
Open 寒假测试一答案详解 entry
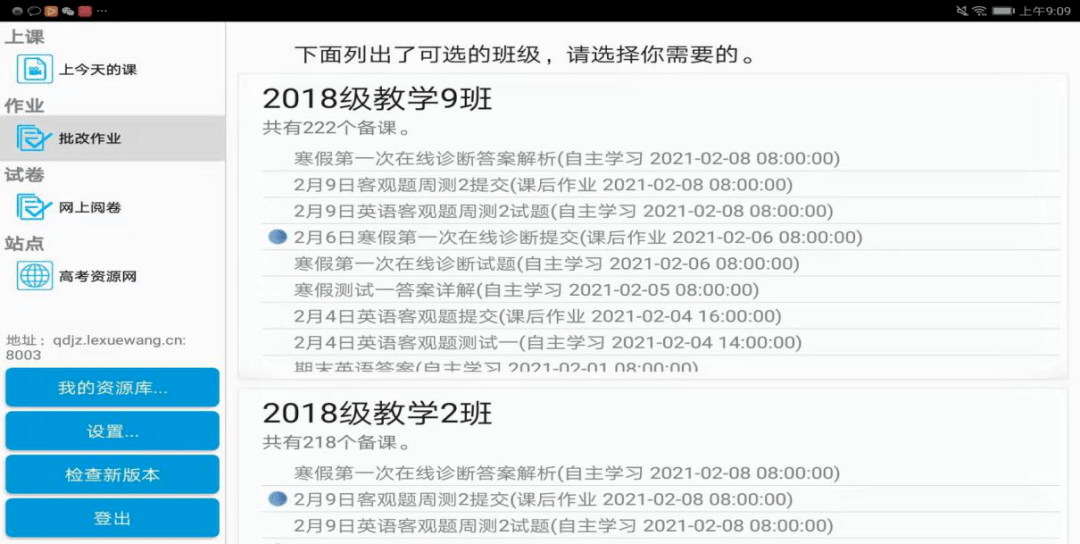pos(526,290)
